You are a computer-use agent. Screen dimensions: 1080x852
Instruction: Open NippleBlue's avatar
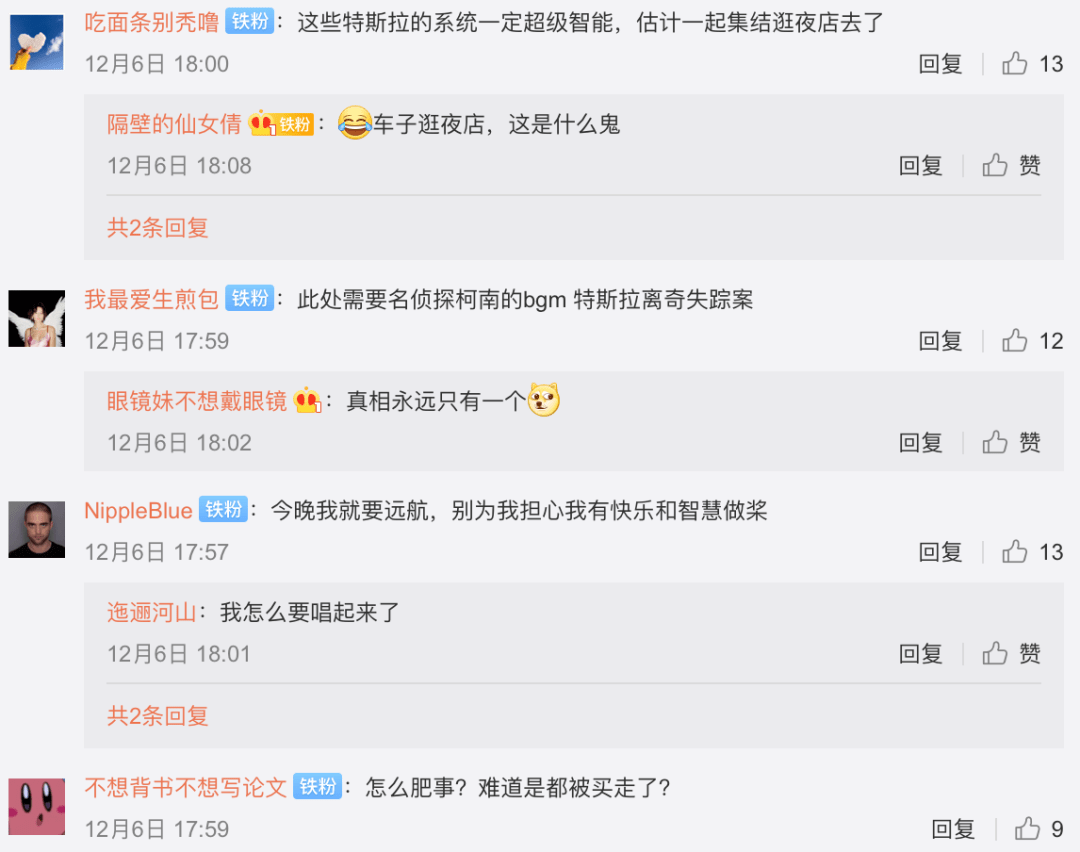point(37,529)
